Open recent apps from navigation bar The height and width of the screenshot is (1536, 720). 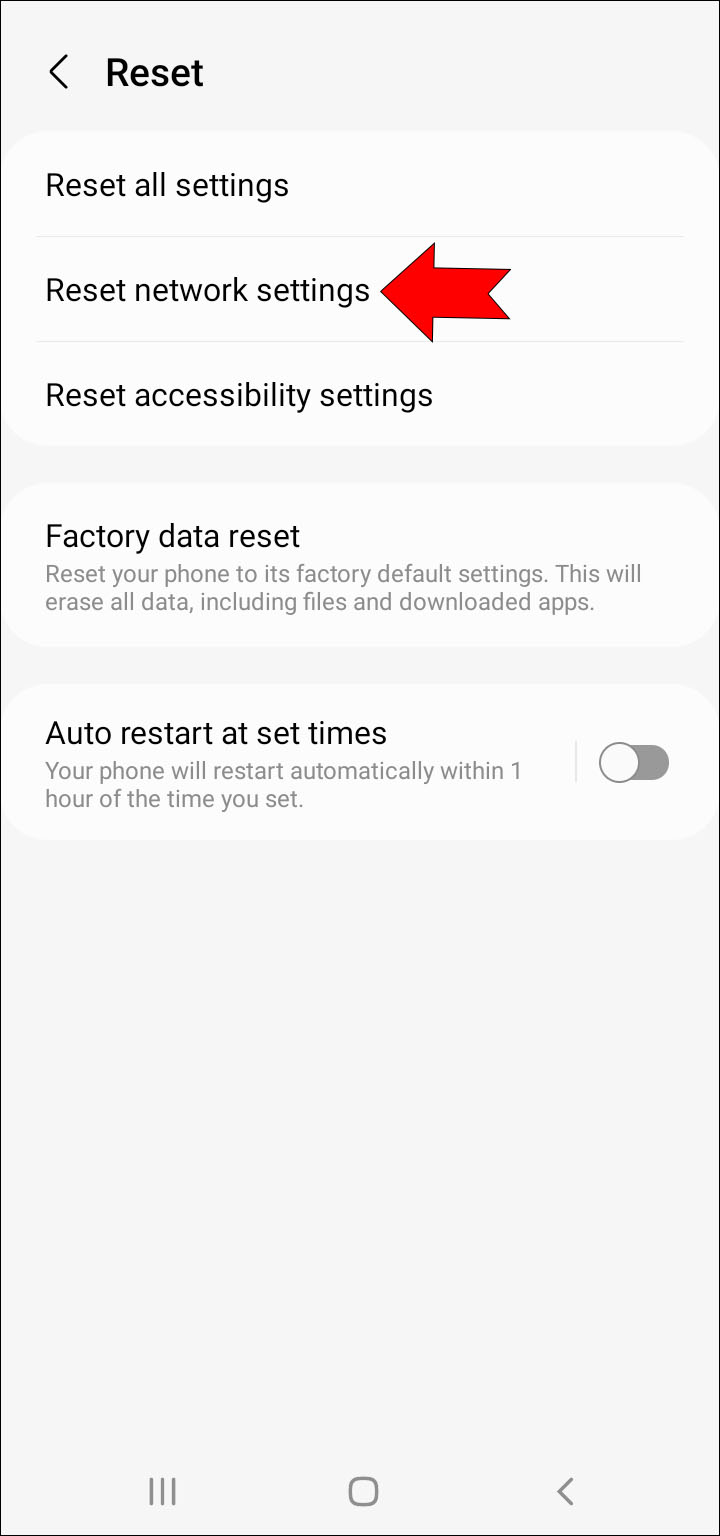click(x=162, y=1492)
